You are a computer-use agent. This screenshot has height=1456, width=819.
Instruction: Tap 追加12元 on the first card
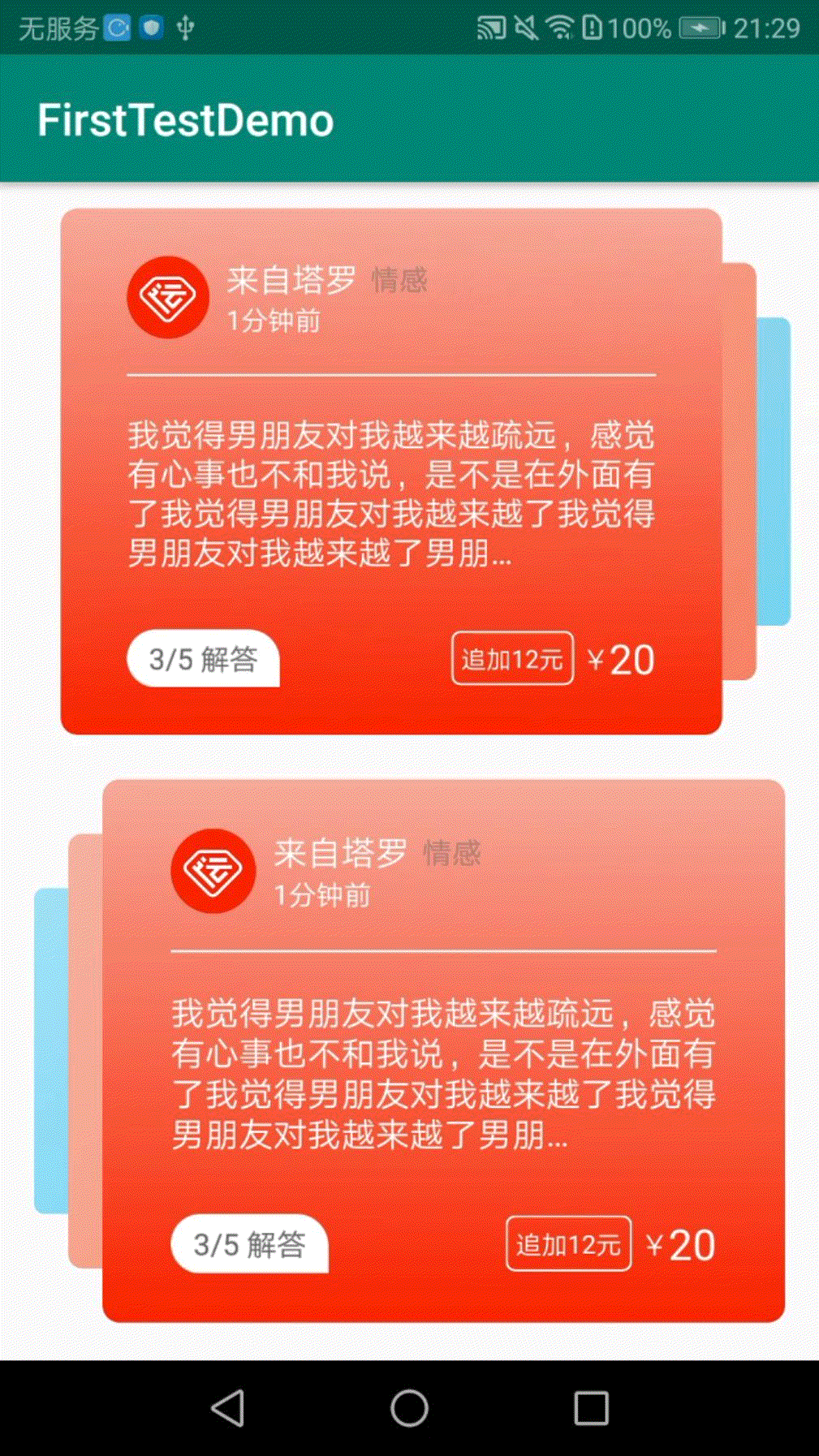point(512,659)
